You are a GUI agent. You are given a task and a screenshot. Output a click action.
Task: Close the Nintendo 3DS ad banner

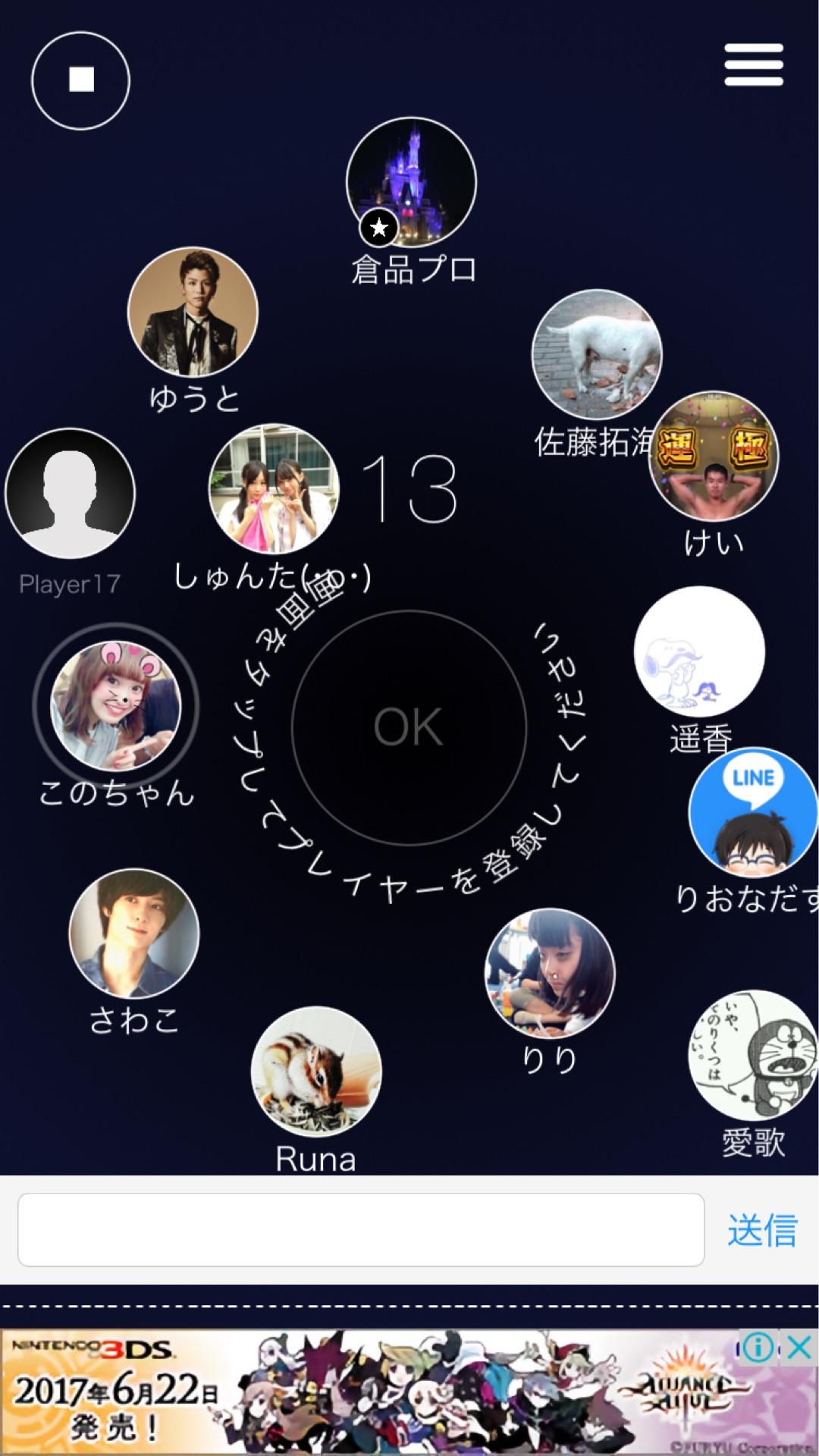(x=799, y=1348)
